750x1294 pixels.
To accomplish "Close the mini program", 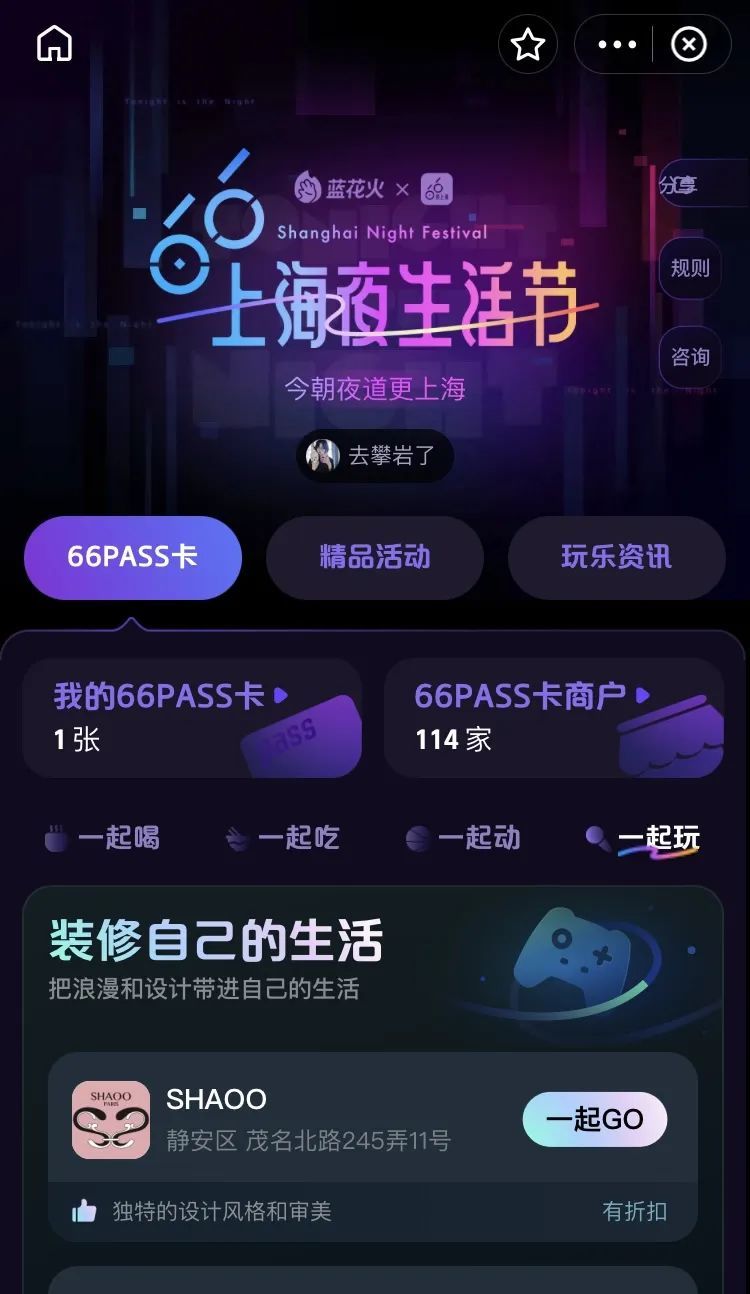I will tap(689, 44).
